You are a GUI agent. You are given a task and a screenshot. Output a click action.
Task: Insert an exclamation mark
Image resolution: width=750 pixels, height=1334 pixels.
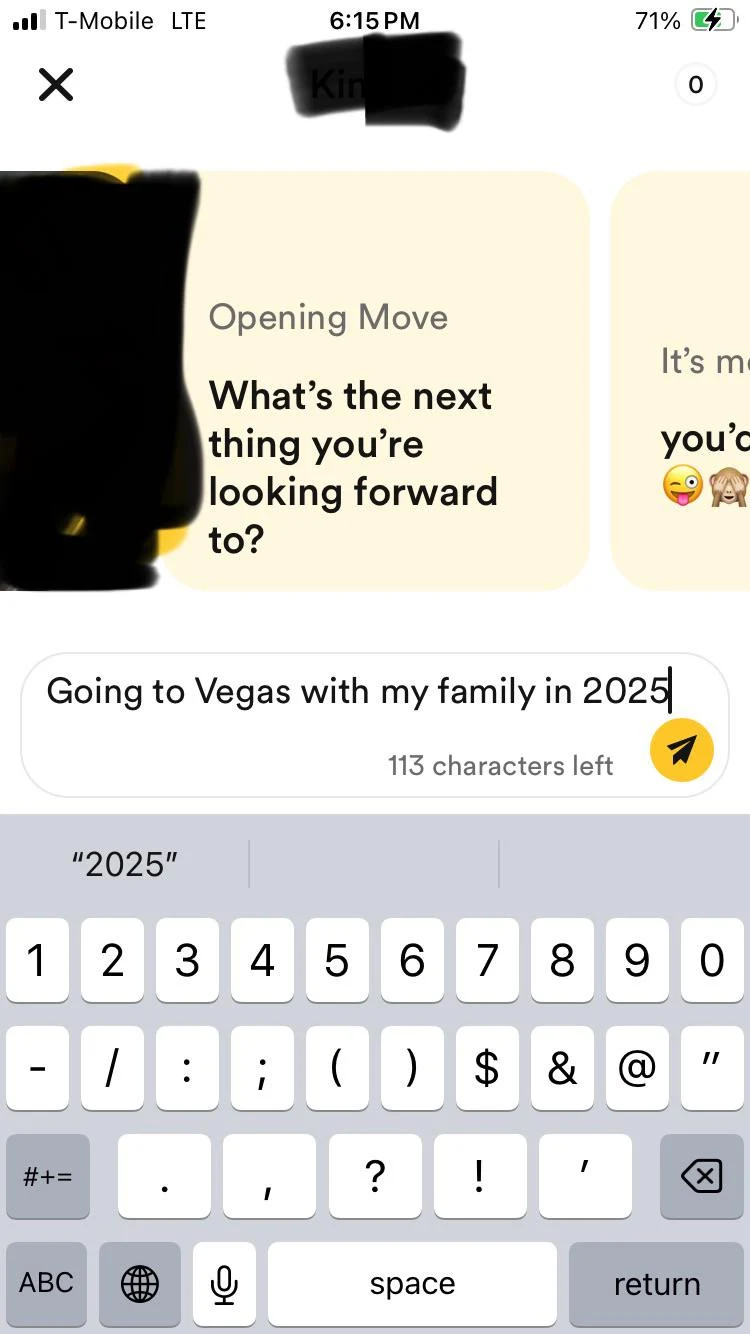pyautogui.click(x=479, y=1176)
